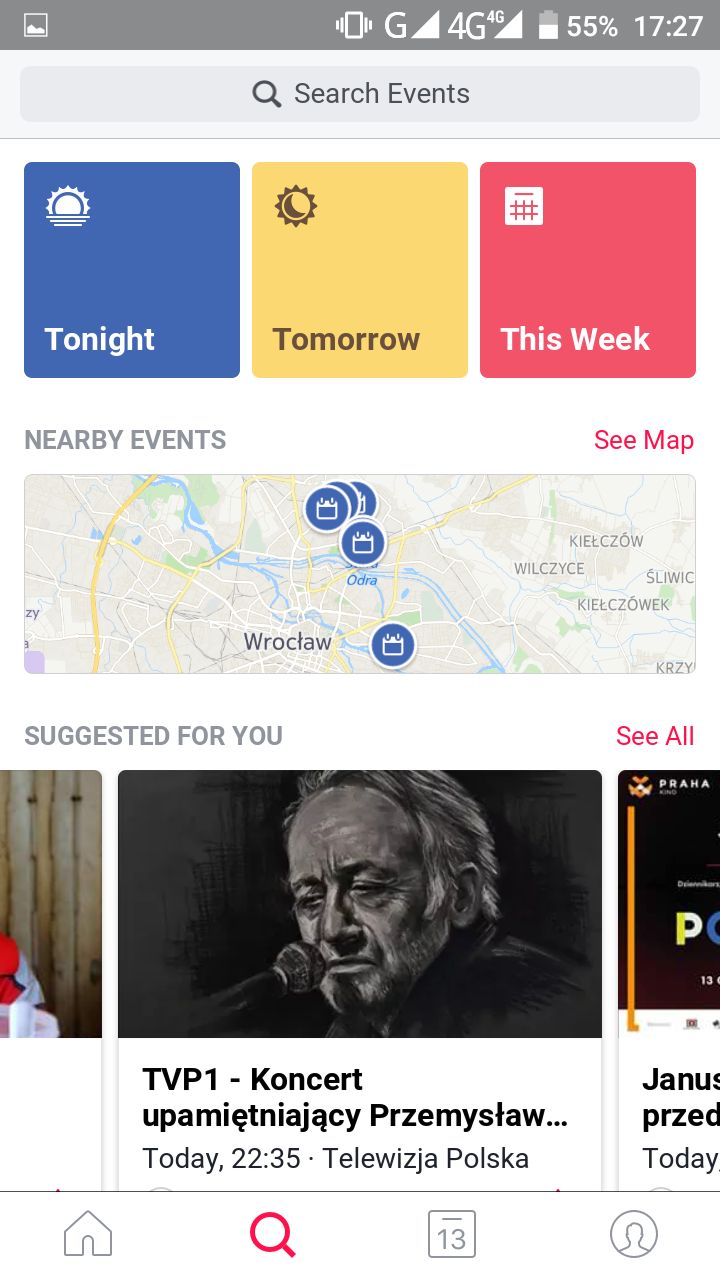720x1280 pixels.
Task: Browse events happening Tonight
Action: (132, 270)
